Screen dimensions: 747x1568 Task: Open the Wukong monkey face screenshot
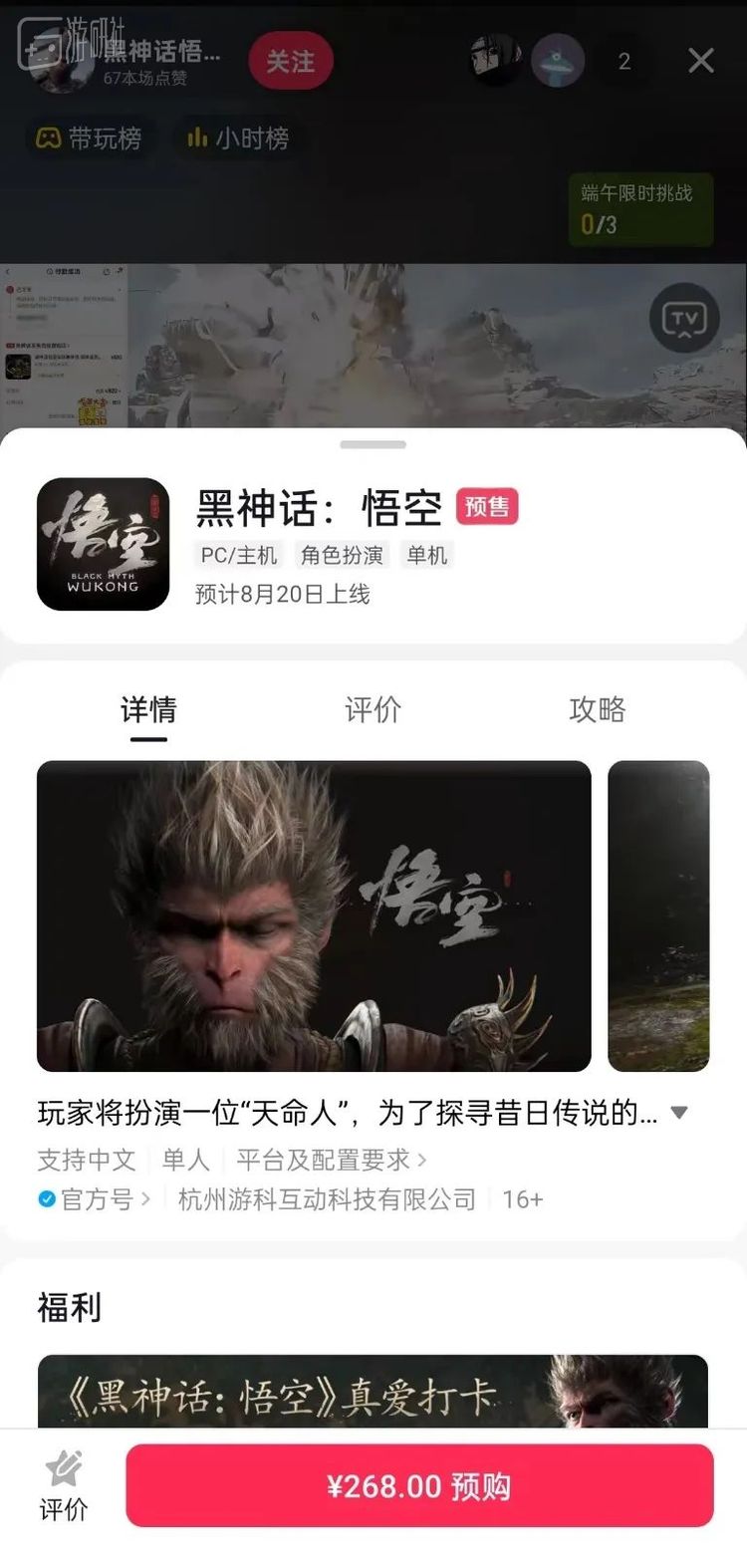314,915
